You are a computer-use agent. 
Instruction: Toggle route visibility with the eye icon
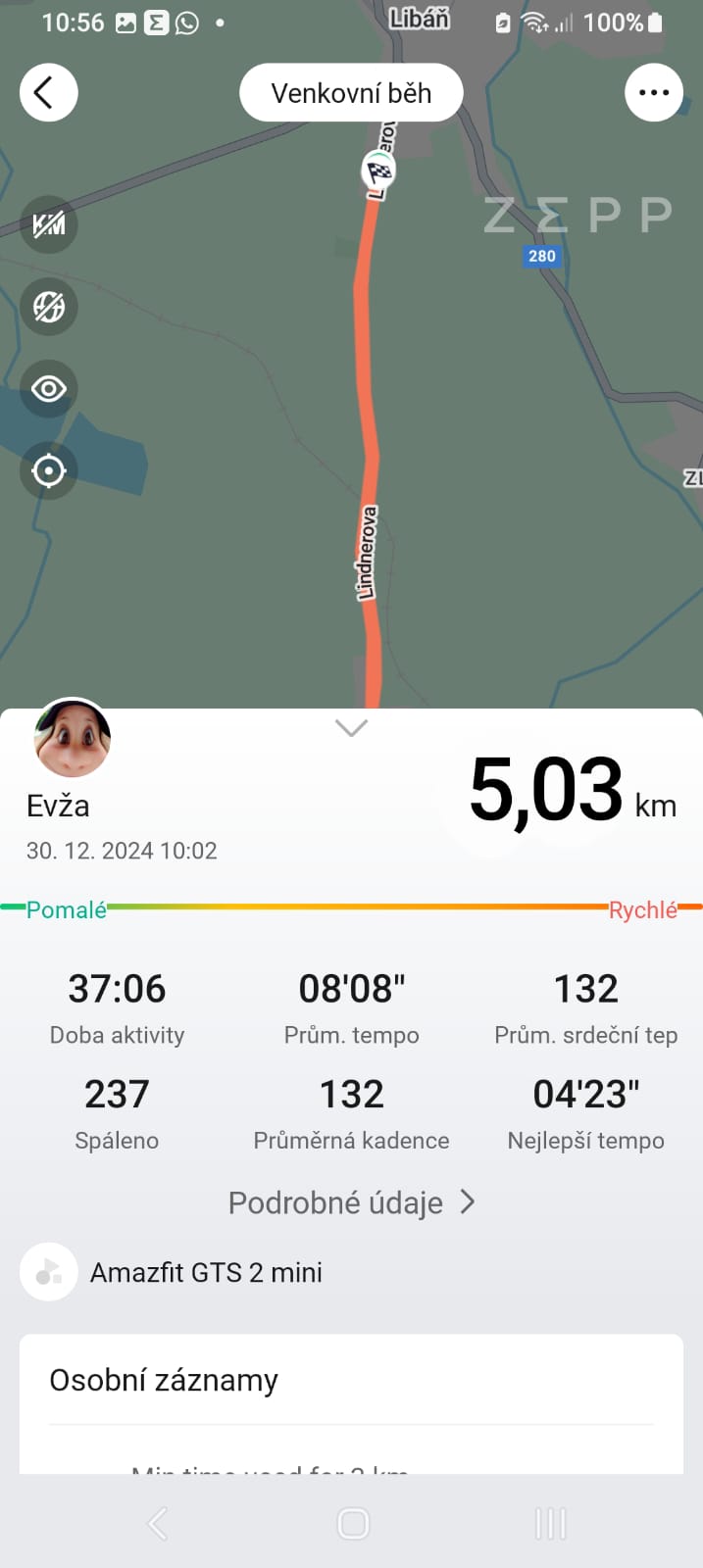coord(48,389)
